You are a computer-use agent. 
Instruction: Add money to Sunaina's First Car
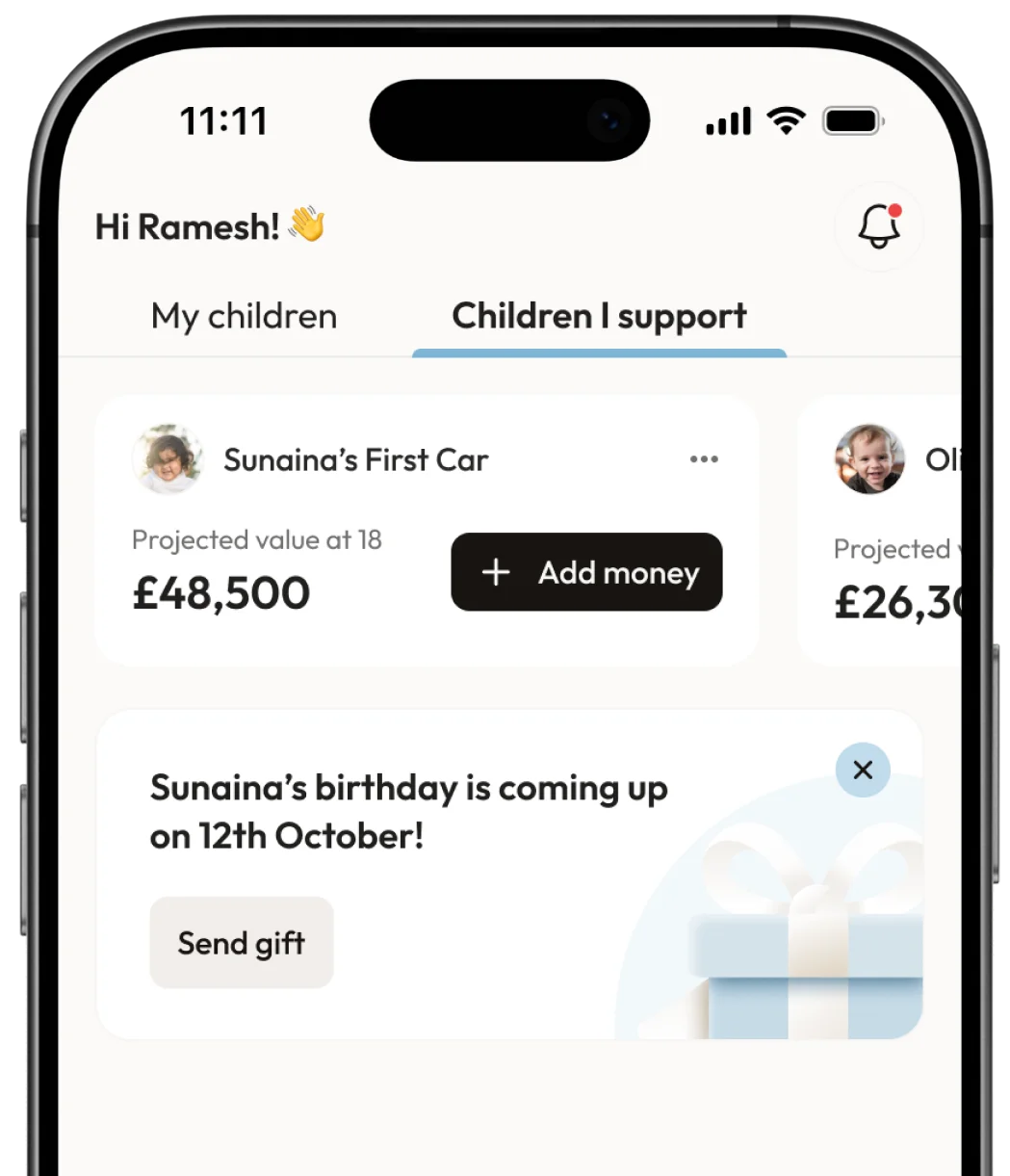[x=586, y=572]
